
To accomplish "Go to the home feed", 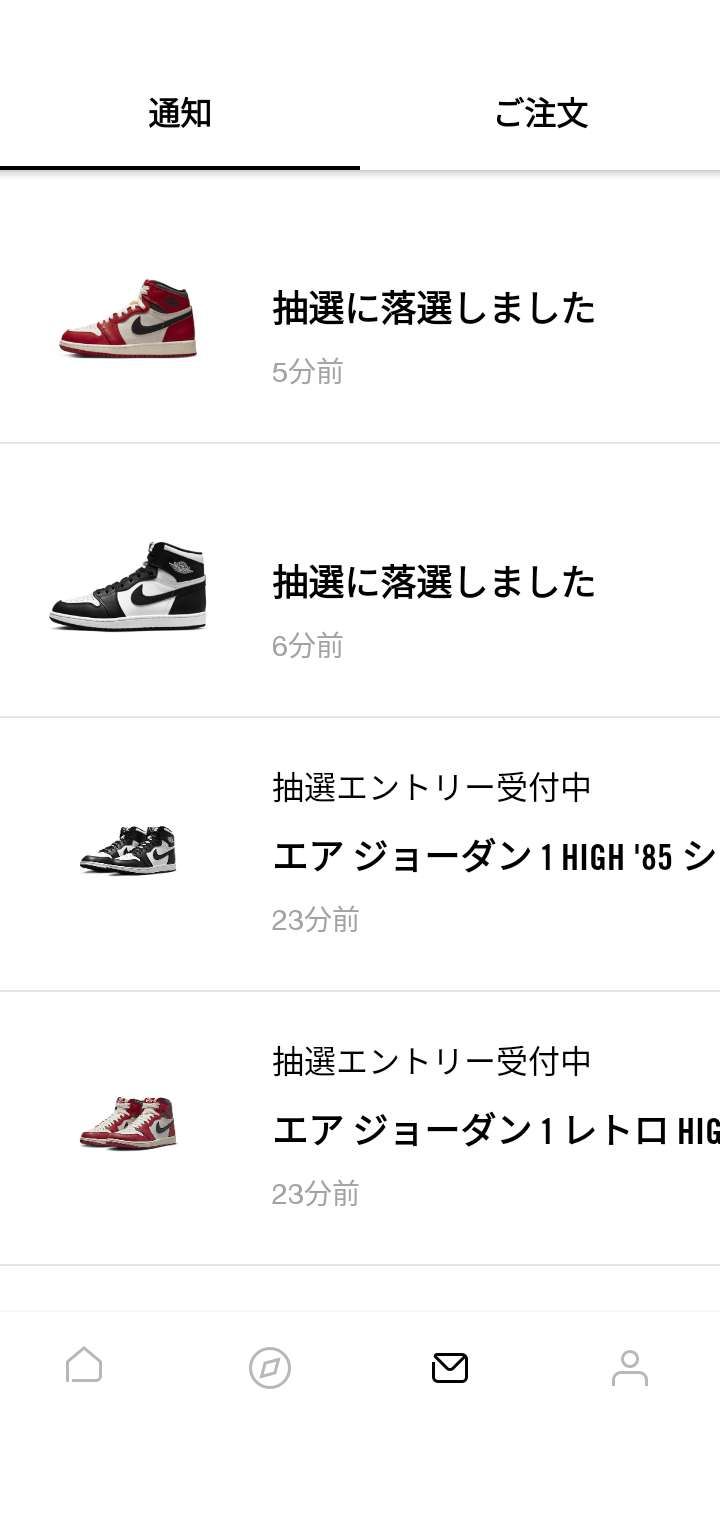I will point(84,1366).
